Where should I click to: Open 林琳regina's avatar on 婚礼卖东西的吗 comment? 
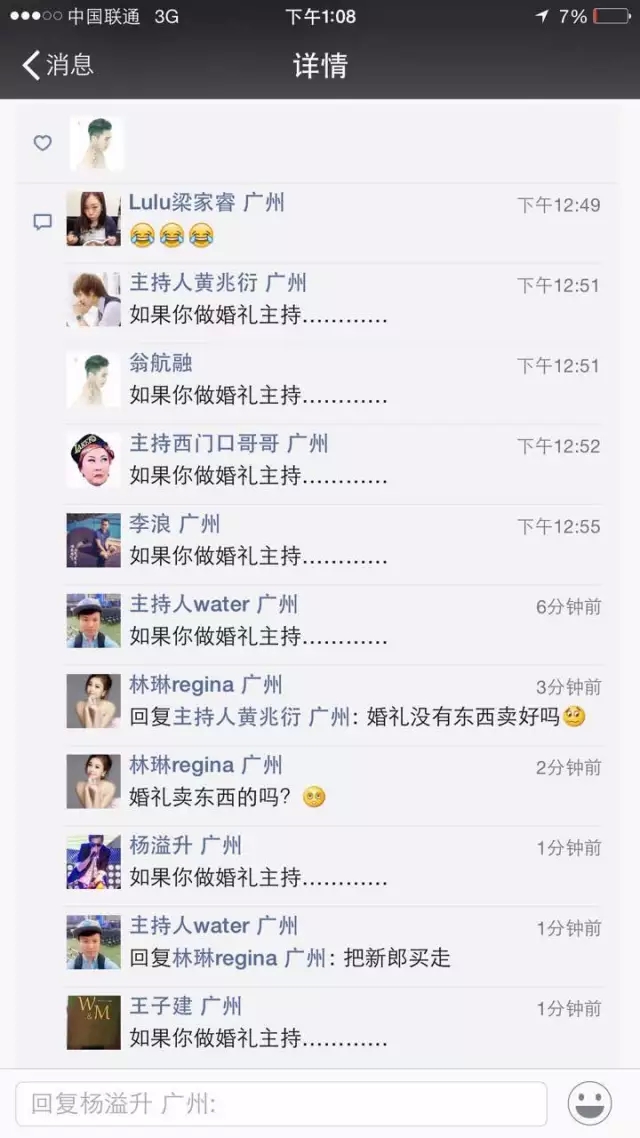(x=94, y=781)
